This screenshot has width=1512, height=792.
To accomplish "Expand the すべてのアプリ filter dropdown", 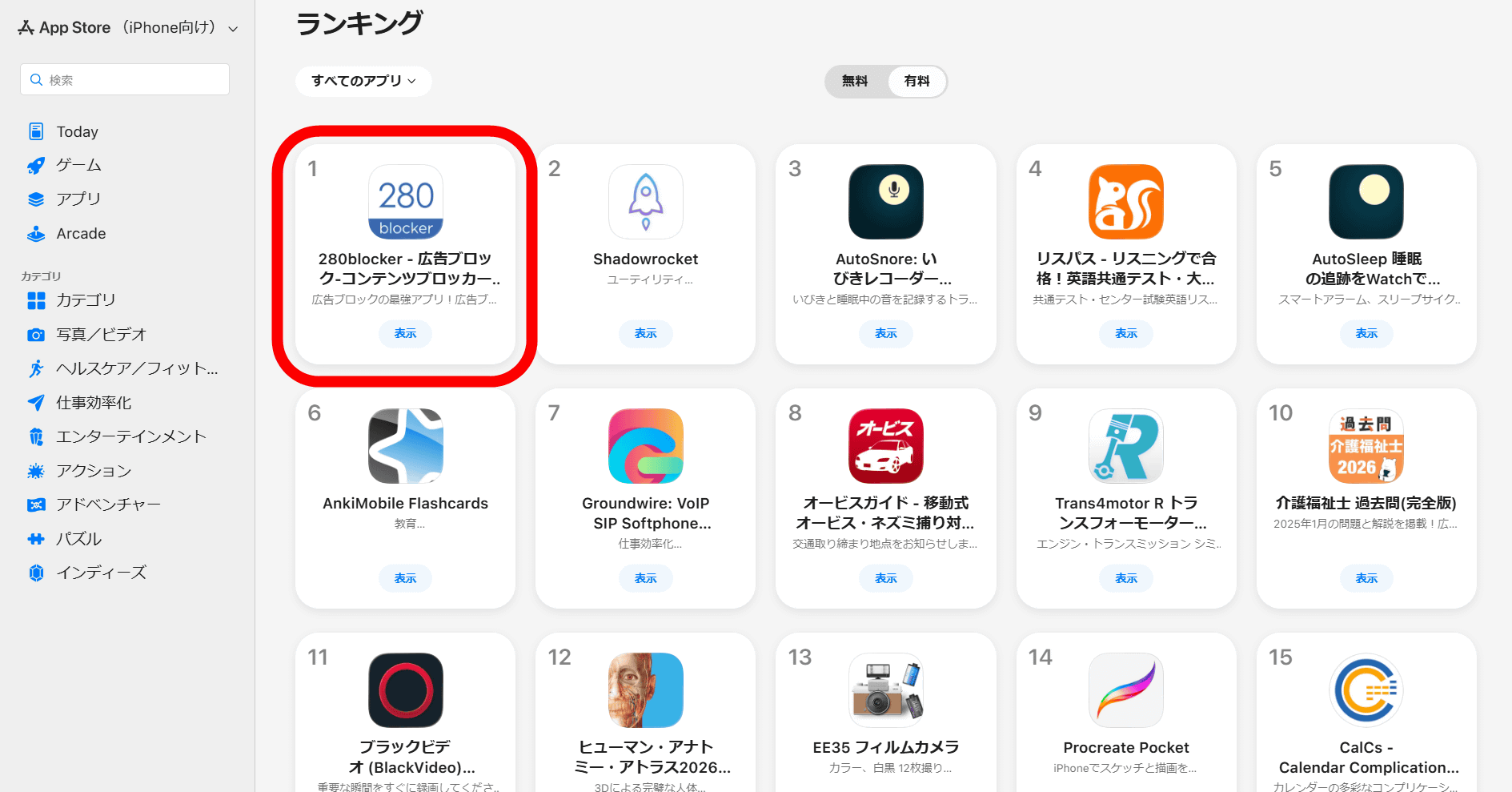I will (363, 81).
